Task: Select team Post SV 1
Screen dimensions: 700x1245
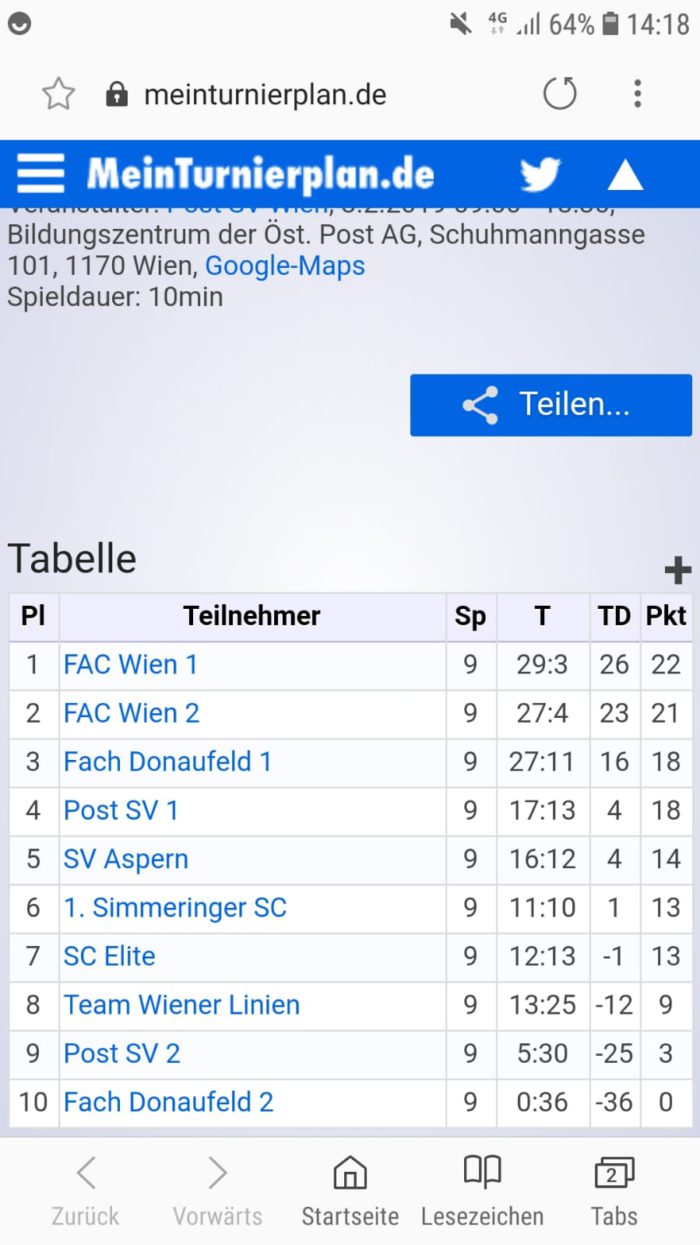Action: click(x=121, y=810)
